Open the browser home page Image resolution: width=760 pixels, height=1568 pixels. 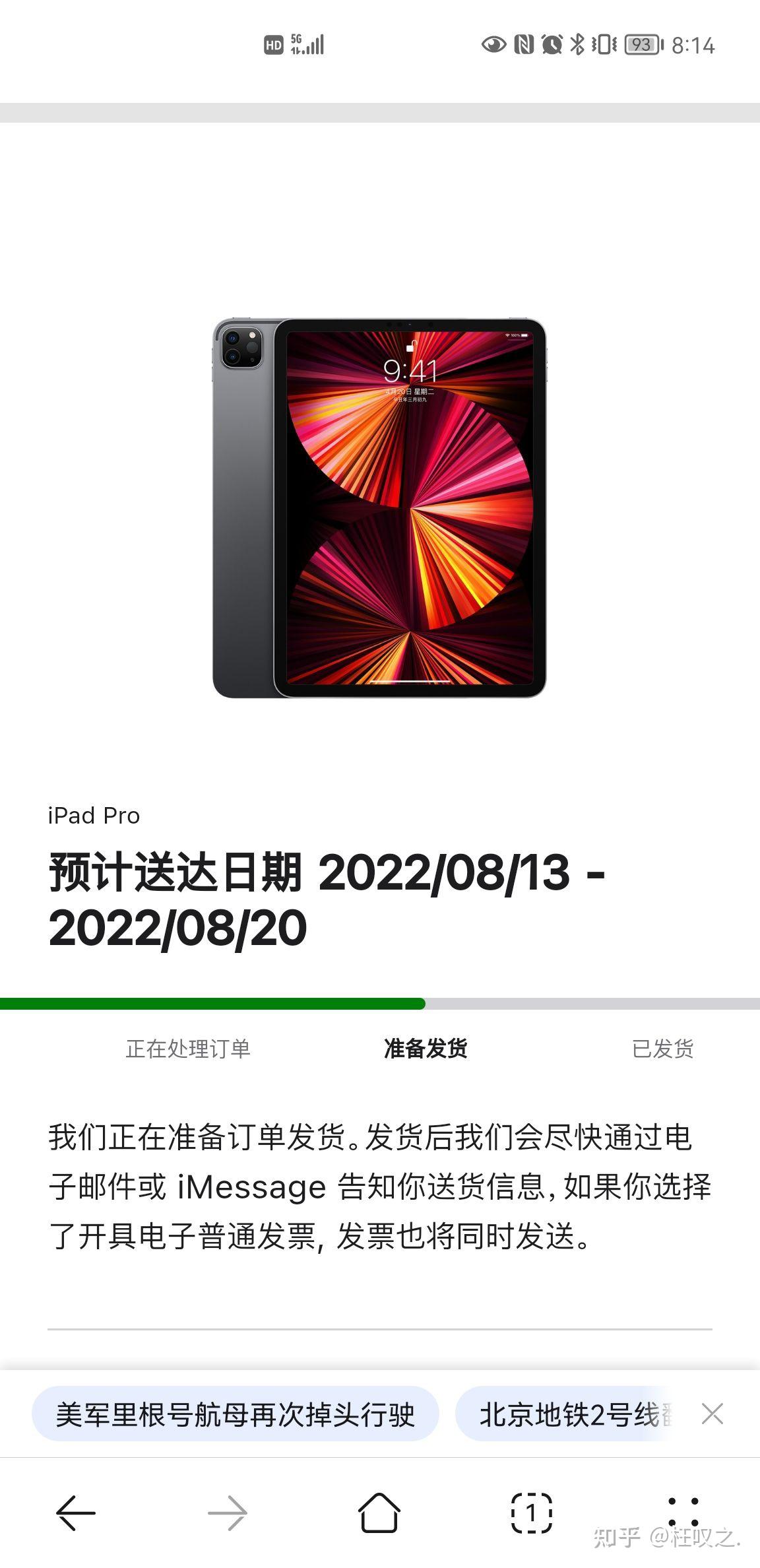[x=379, y=1512]
